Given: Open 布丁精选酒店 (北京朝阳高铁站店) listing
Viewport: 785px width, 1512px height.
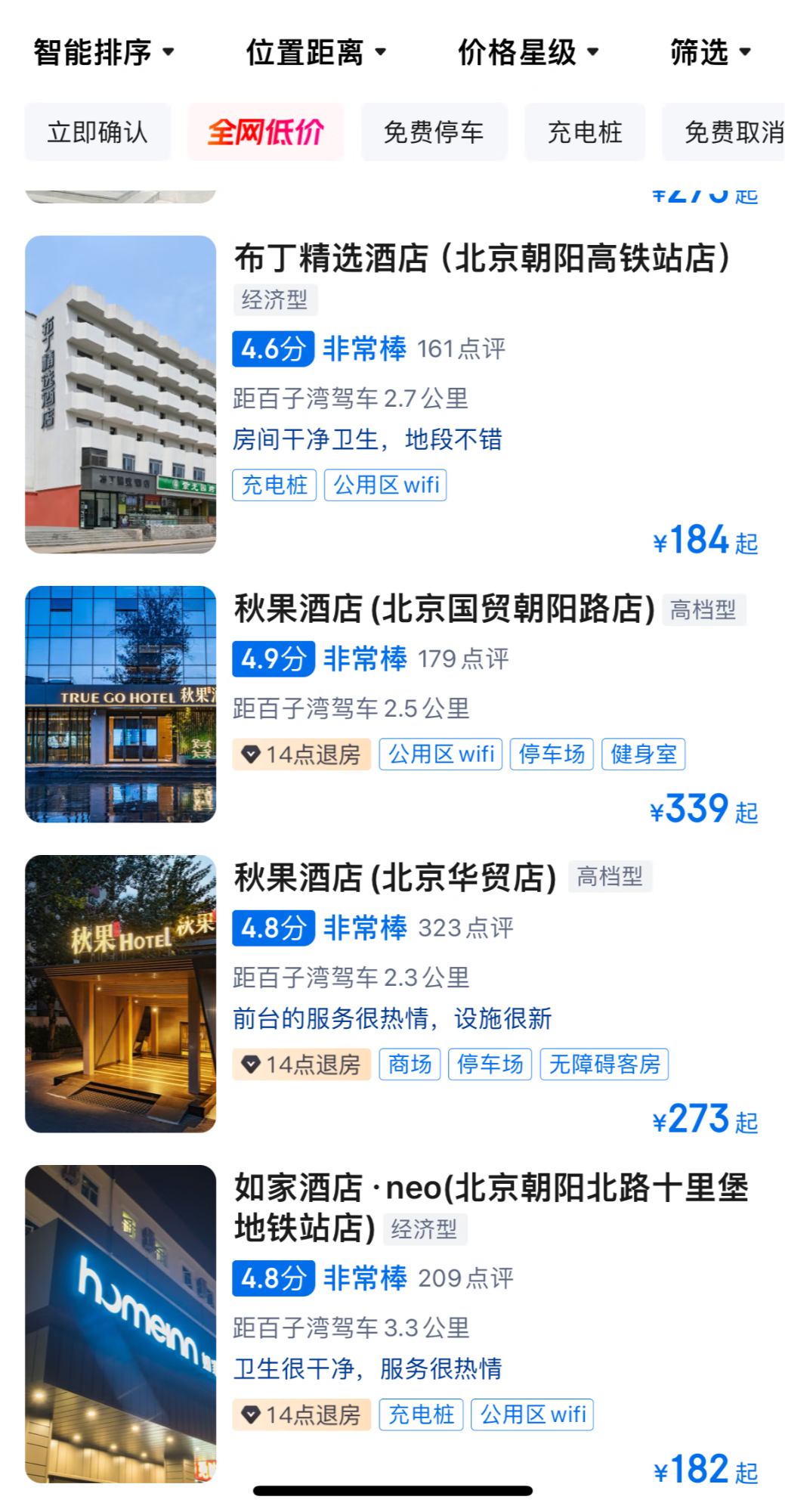Looking at the screenshot, I should [x=392, y=395].
